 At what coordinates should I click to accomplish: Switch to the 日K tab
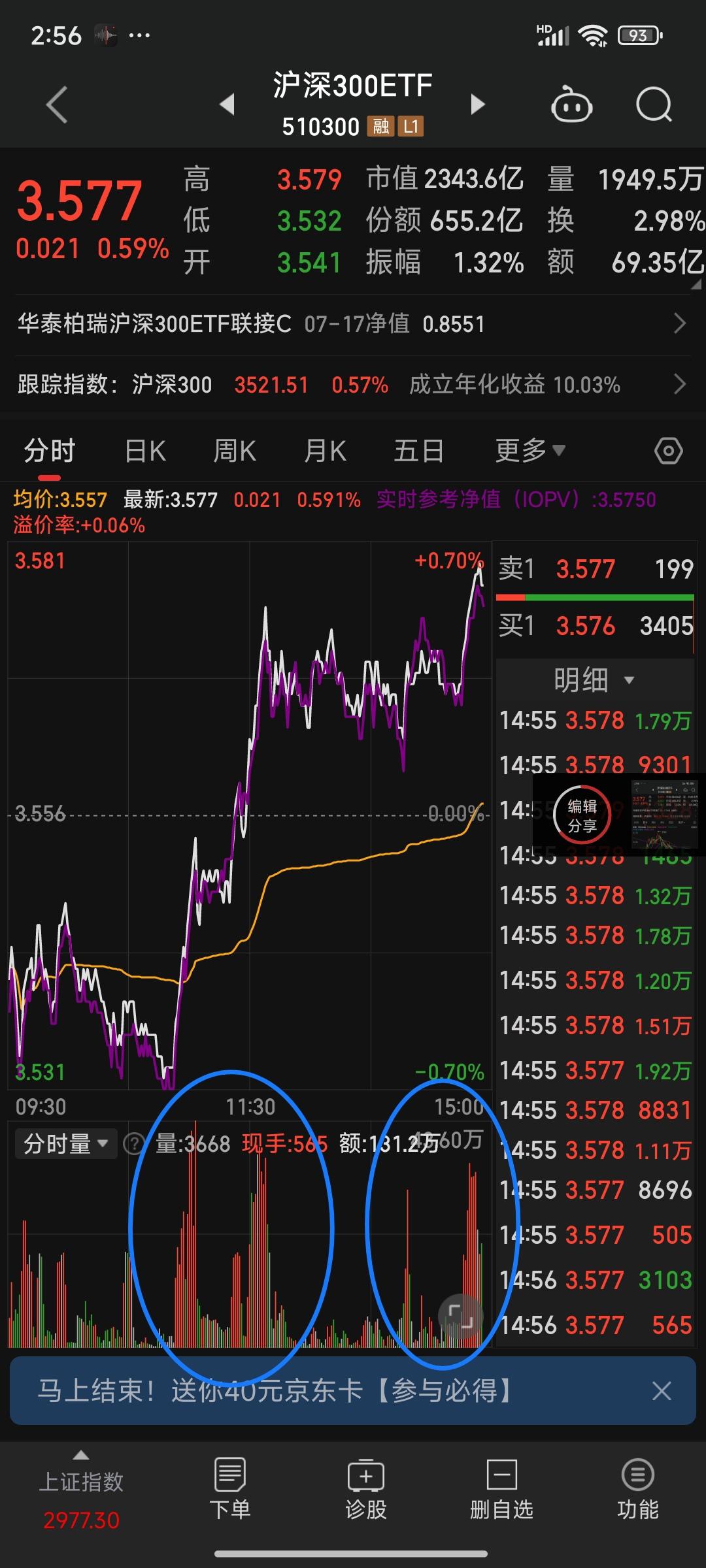click(145, 450)
